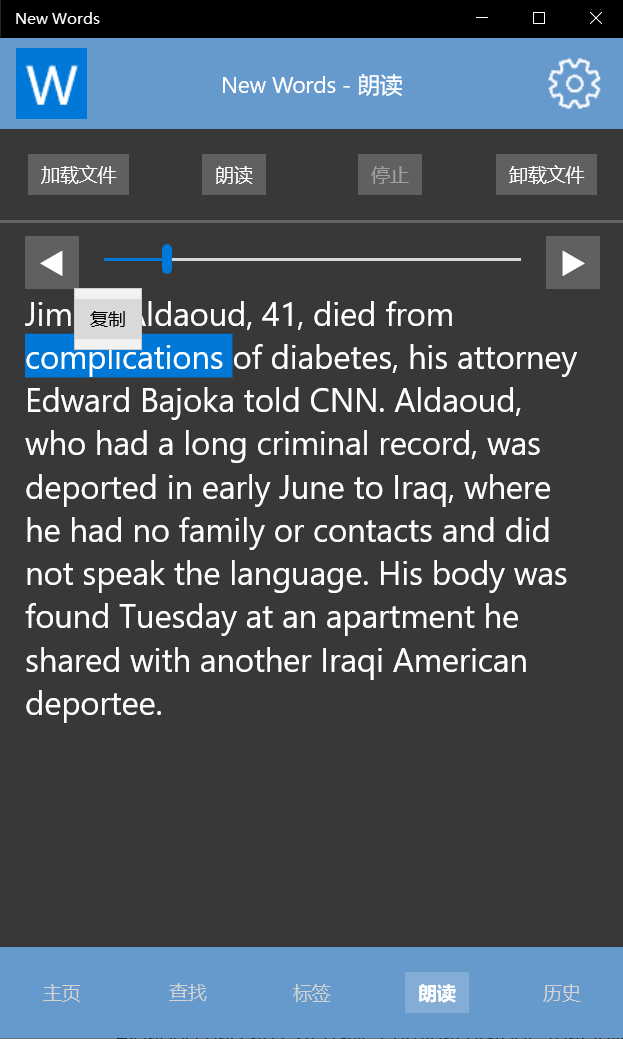Start reading aloud with 朗读 button
623x1039 pixels.
[234, 175]
